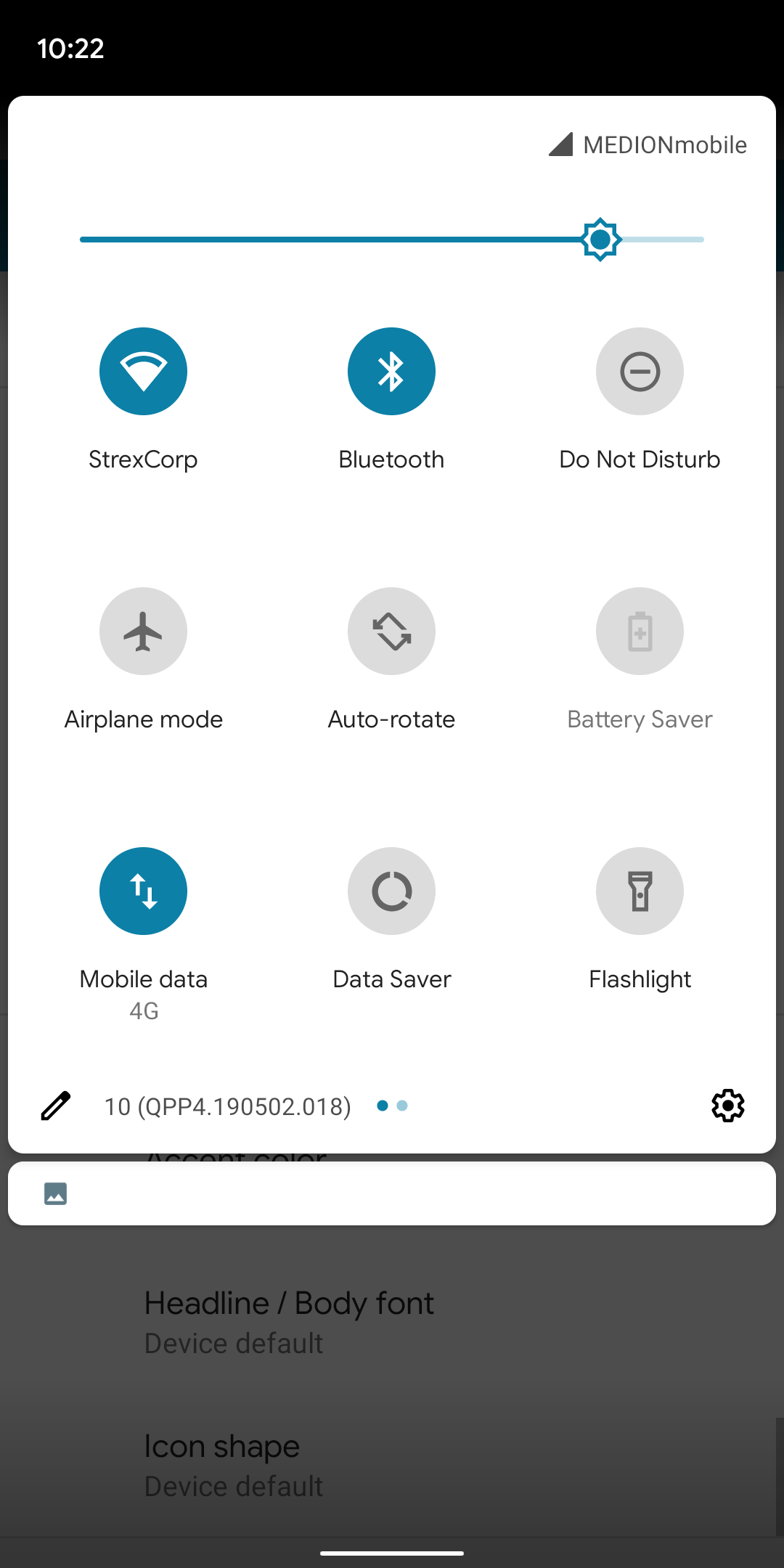784x1568 pixels.
Task: Activate Airplane mode
Action: 143,631
